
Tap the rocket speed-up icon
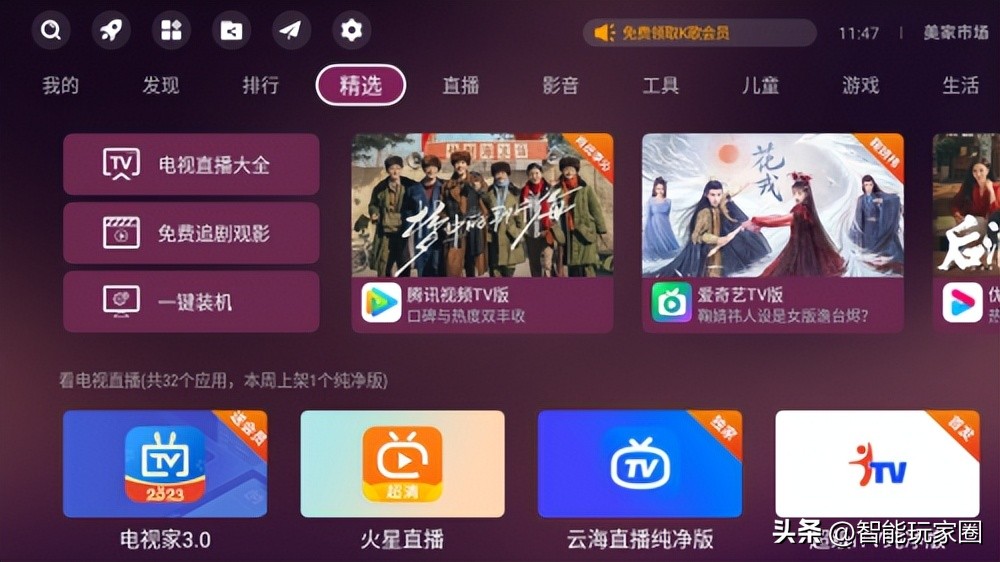[x=111, y=31]
